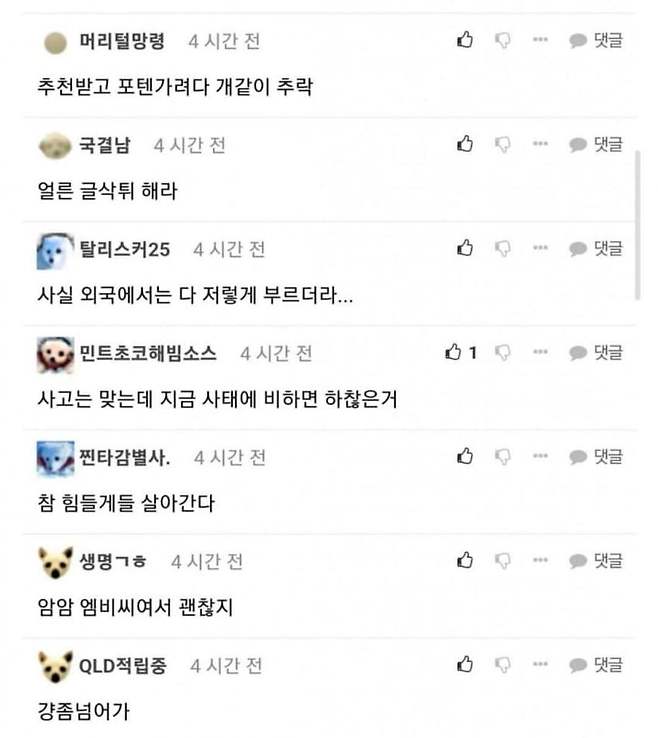Open more options for 머리털망령's comment
Image resolution: width=658 pixels, height=738 pixels.
(540, 40)
